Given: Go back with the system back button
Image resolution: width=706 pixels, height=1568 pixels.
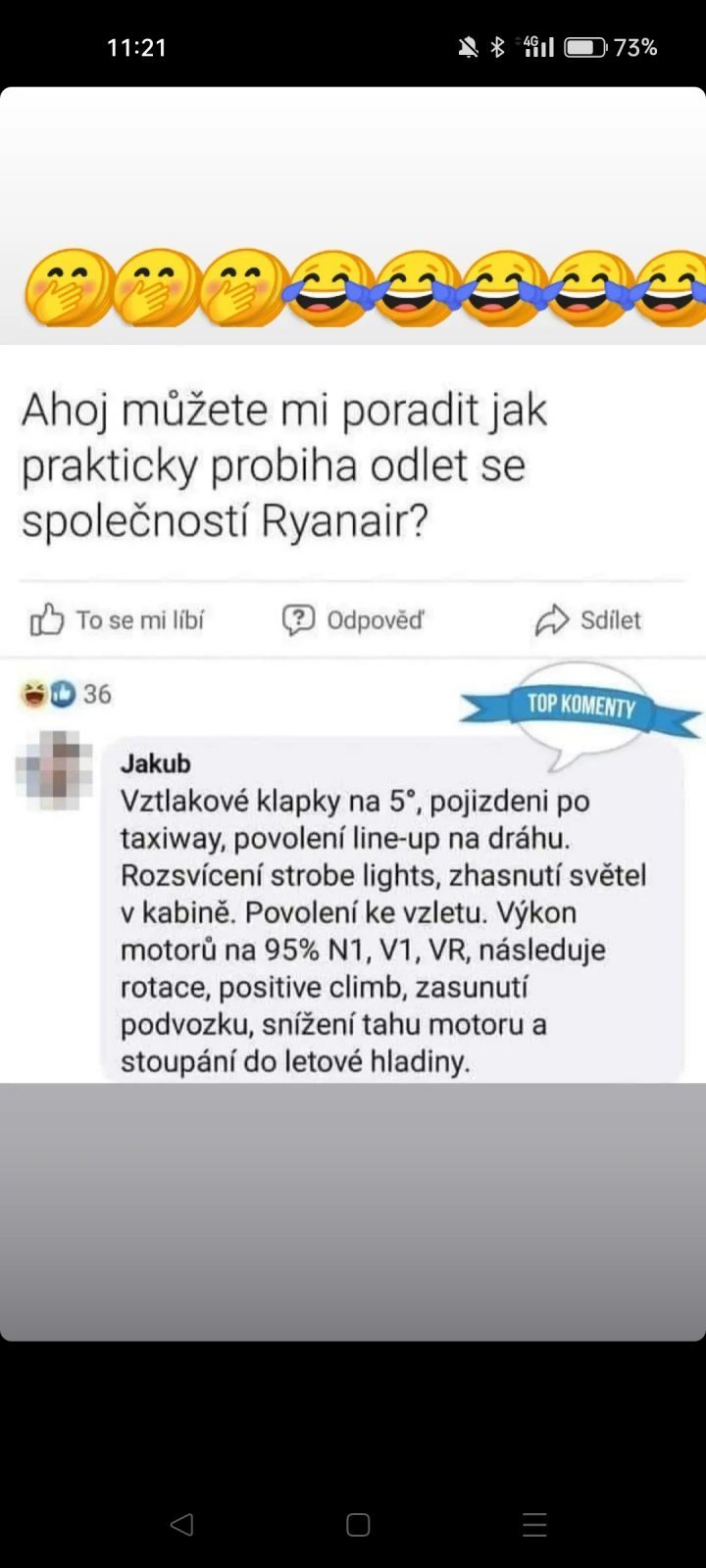Looking at the screenshot, I should click(x=181, y=1524).
